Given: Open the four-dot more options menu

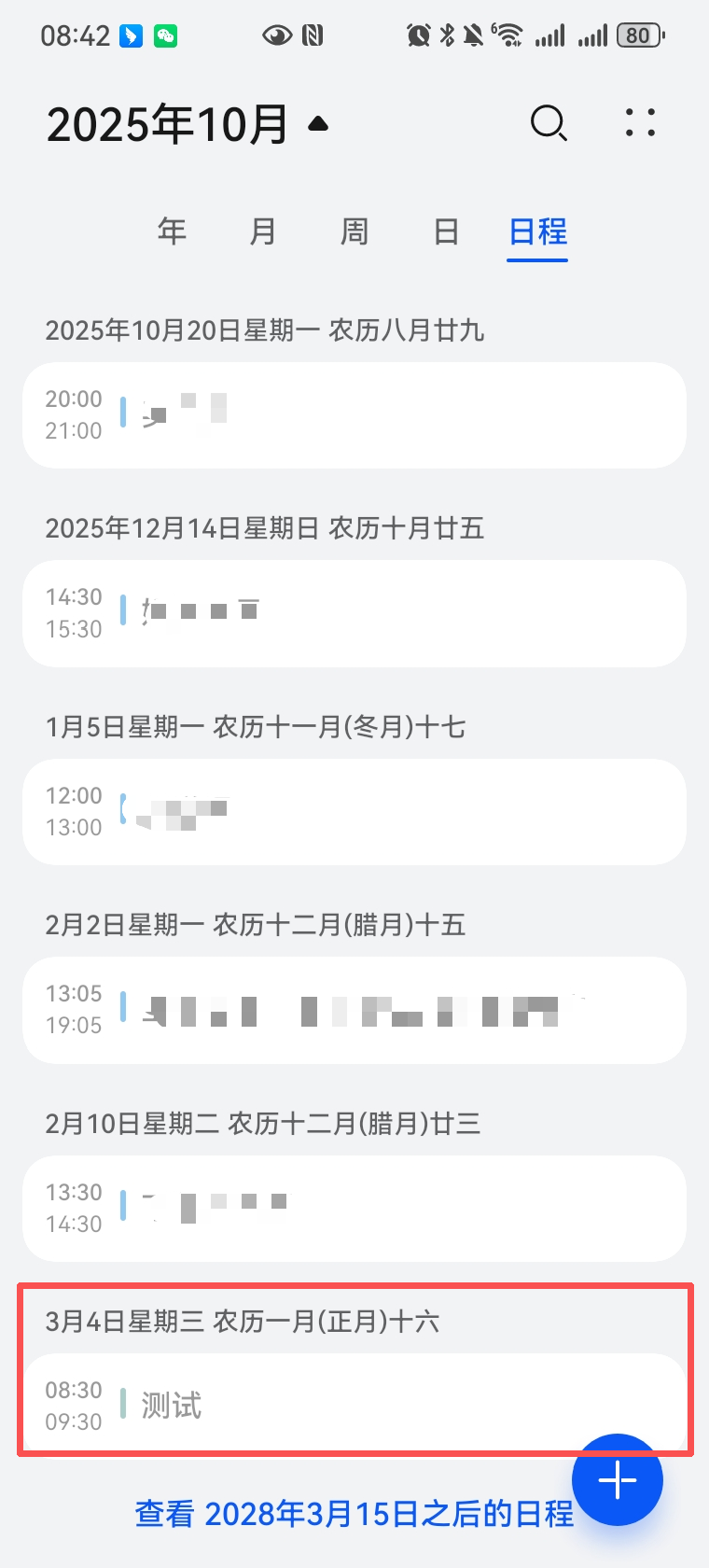Looking at the screenshot, I should (640, 123).
